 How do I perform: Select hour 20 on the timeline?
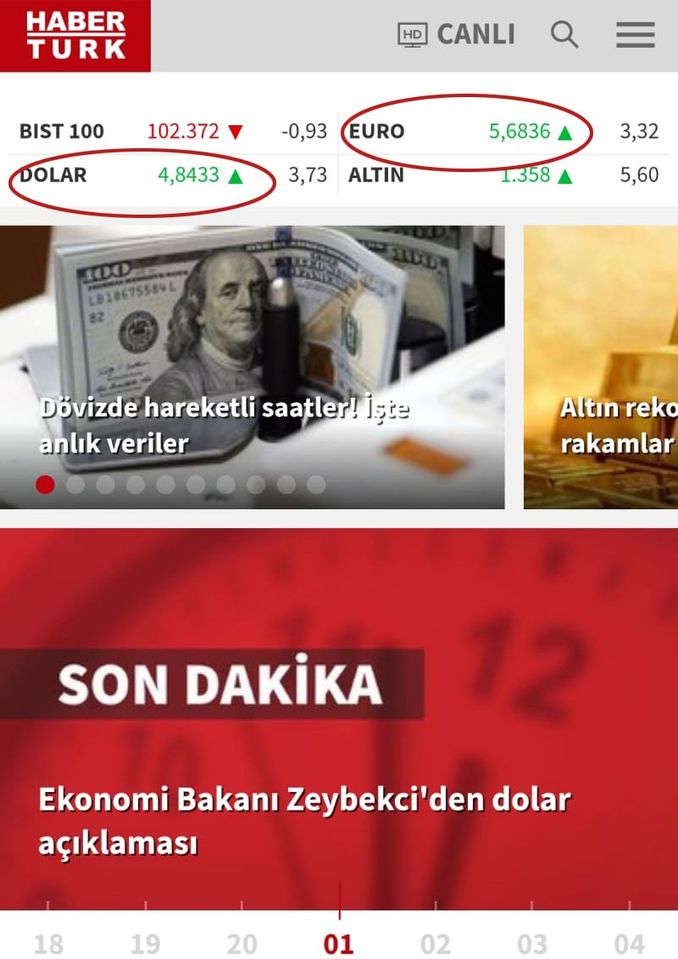click(x=242, y=943)
